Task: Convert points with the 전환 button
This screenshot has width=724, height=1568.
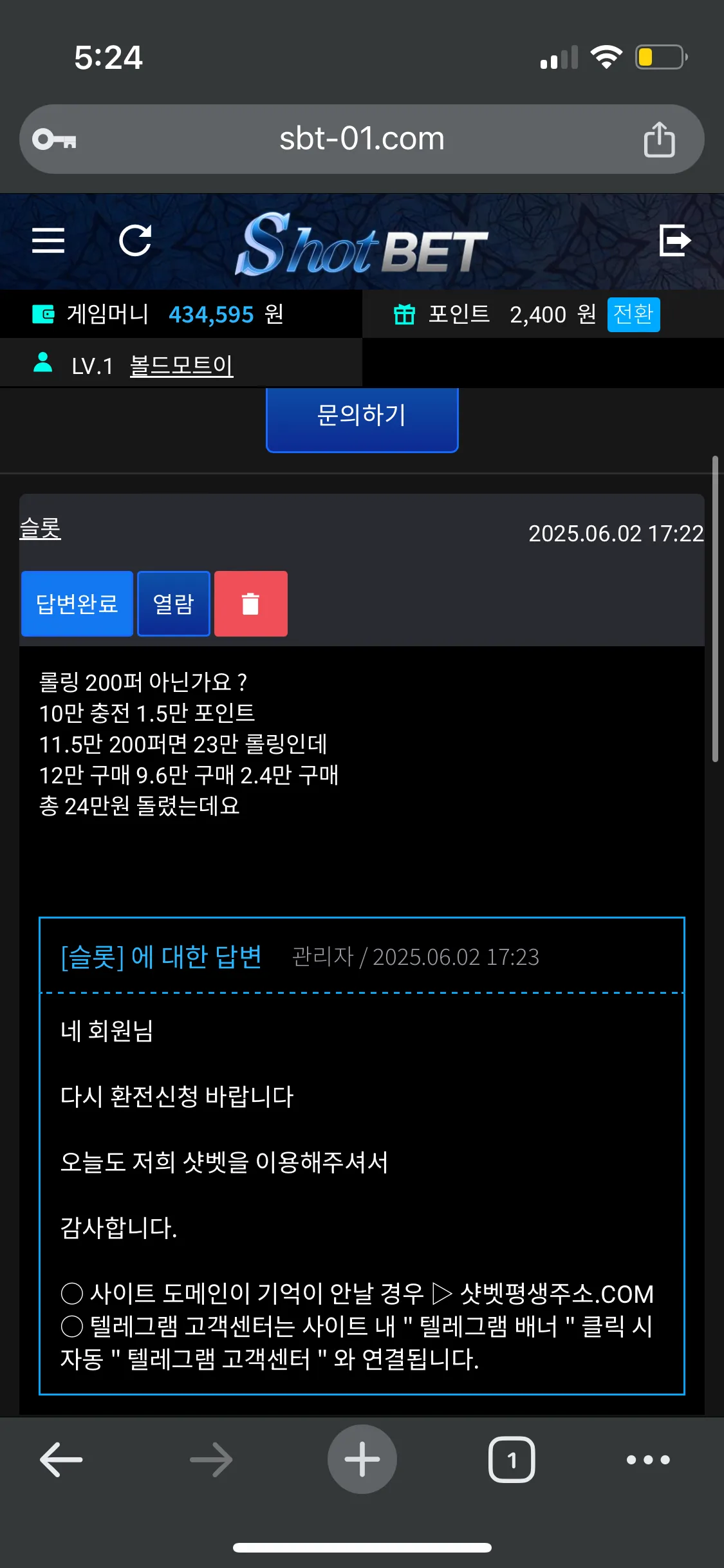Action: (633, 315)
